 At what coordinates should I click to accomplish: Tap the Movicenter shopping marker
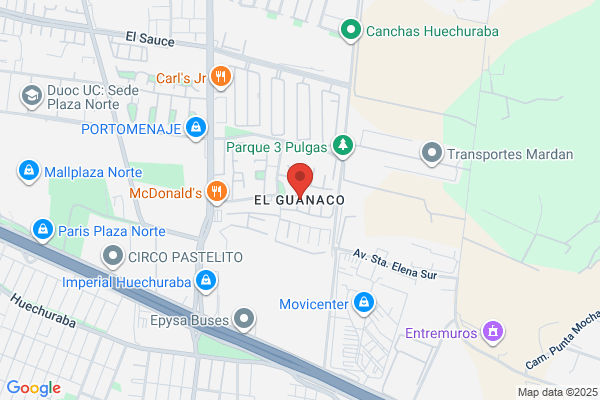coord(364,303)
